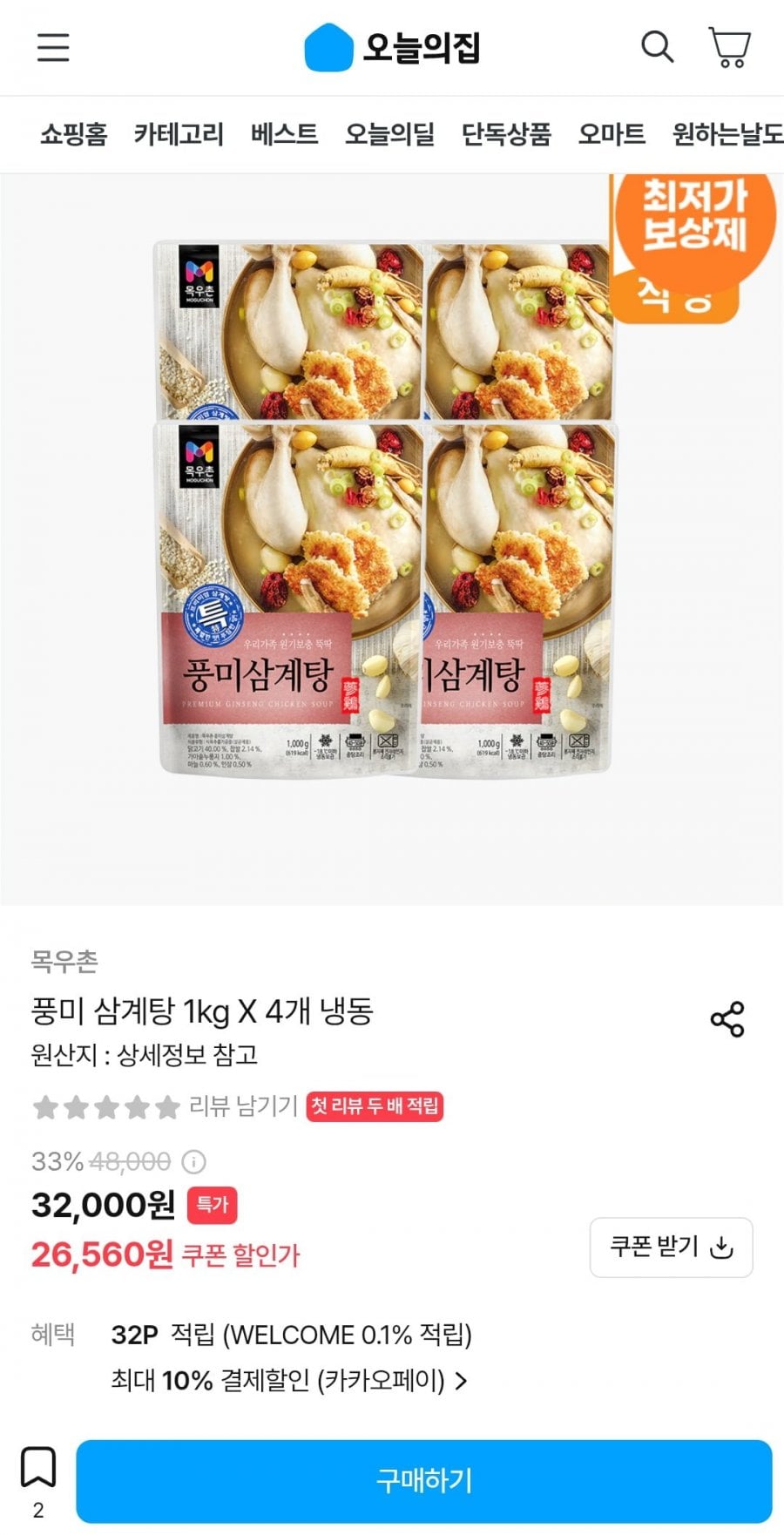This screenshot has height=1535, width=784.
Task: Tap the 구매하기 button
Action: 423,1480
